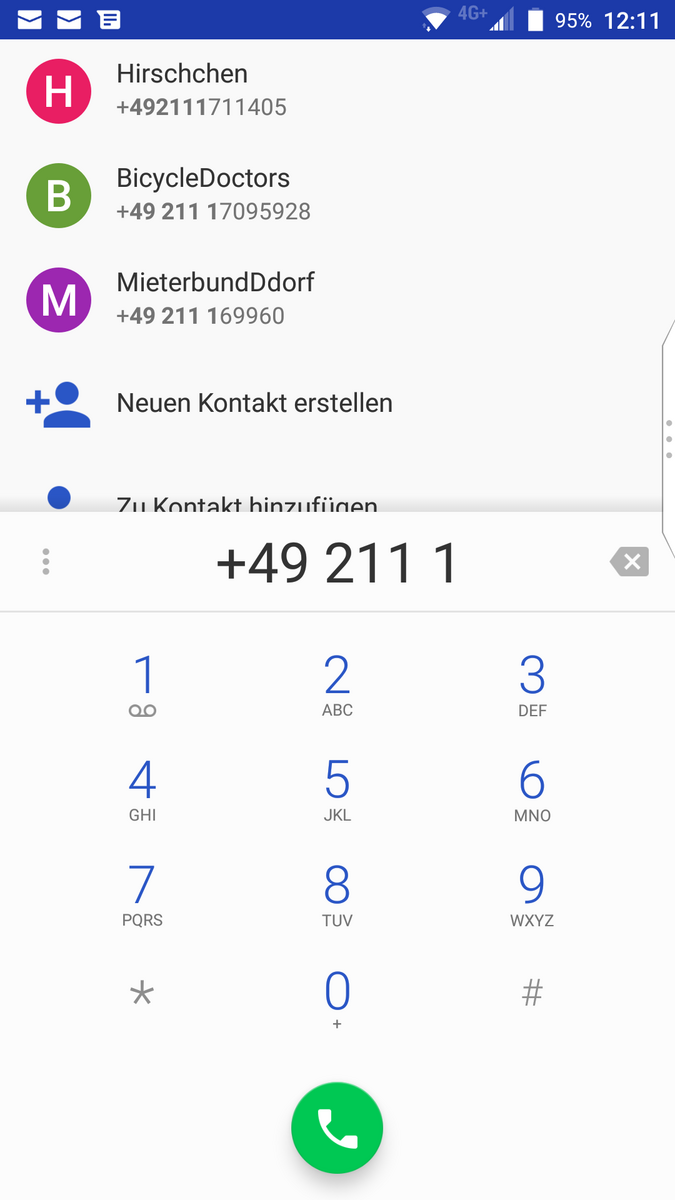
Task: Hit the 5 JKL key
Action: (337, 790)
